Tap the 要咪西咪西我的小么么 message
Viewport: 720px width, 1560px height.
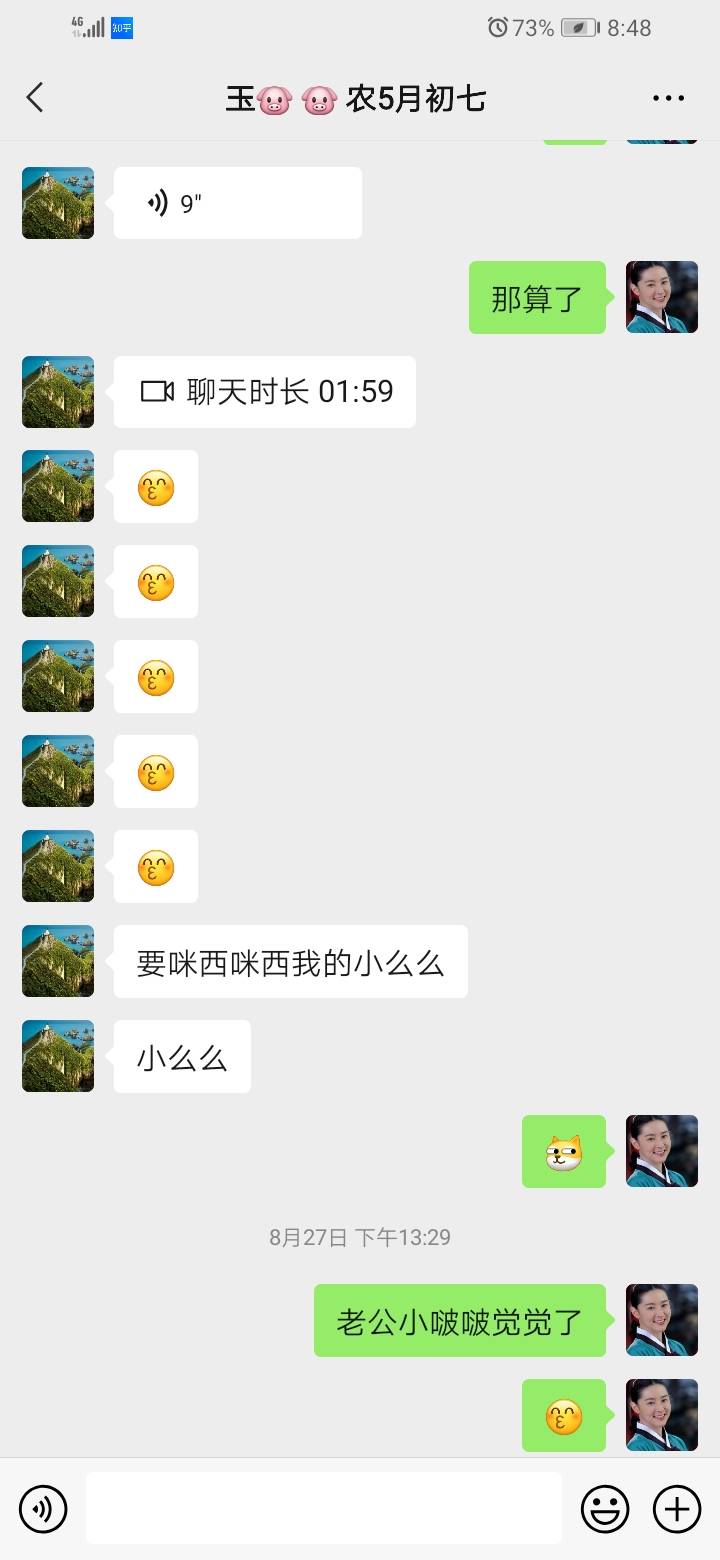coord(290,961)
